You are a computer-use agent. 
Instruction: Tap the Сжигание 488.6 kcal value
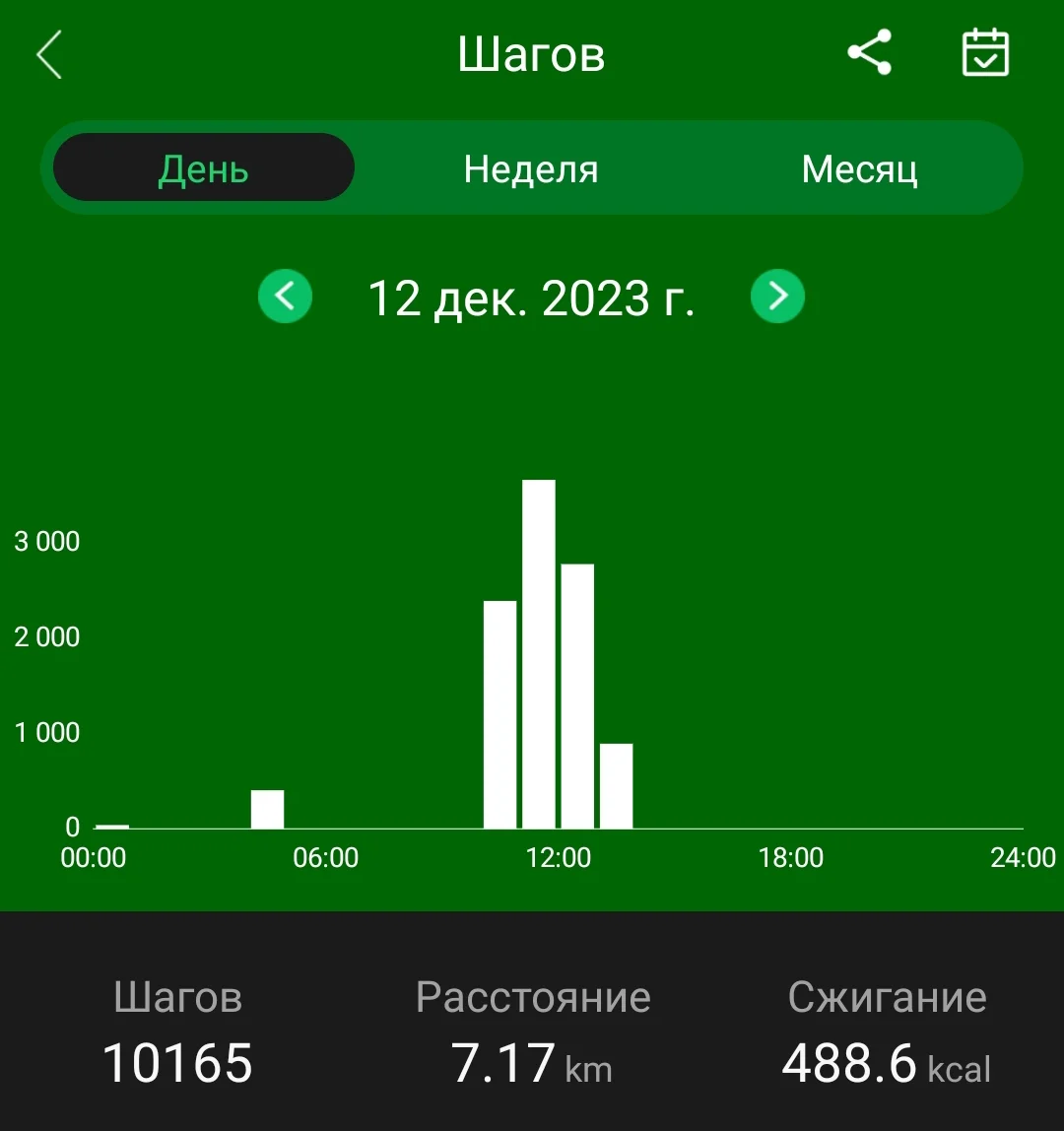tap(884, 1062)
